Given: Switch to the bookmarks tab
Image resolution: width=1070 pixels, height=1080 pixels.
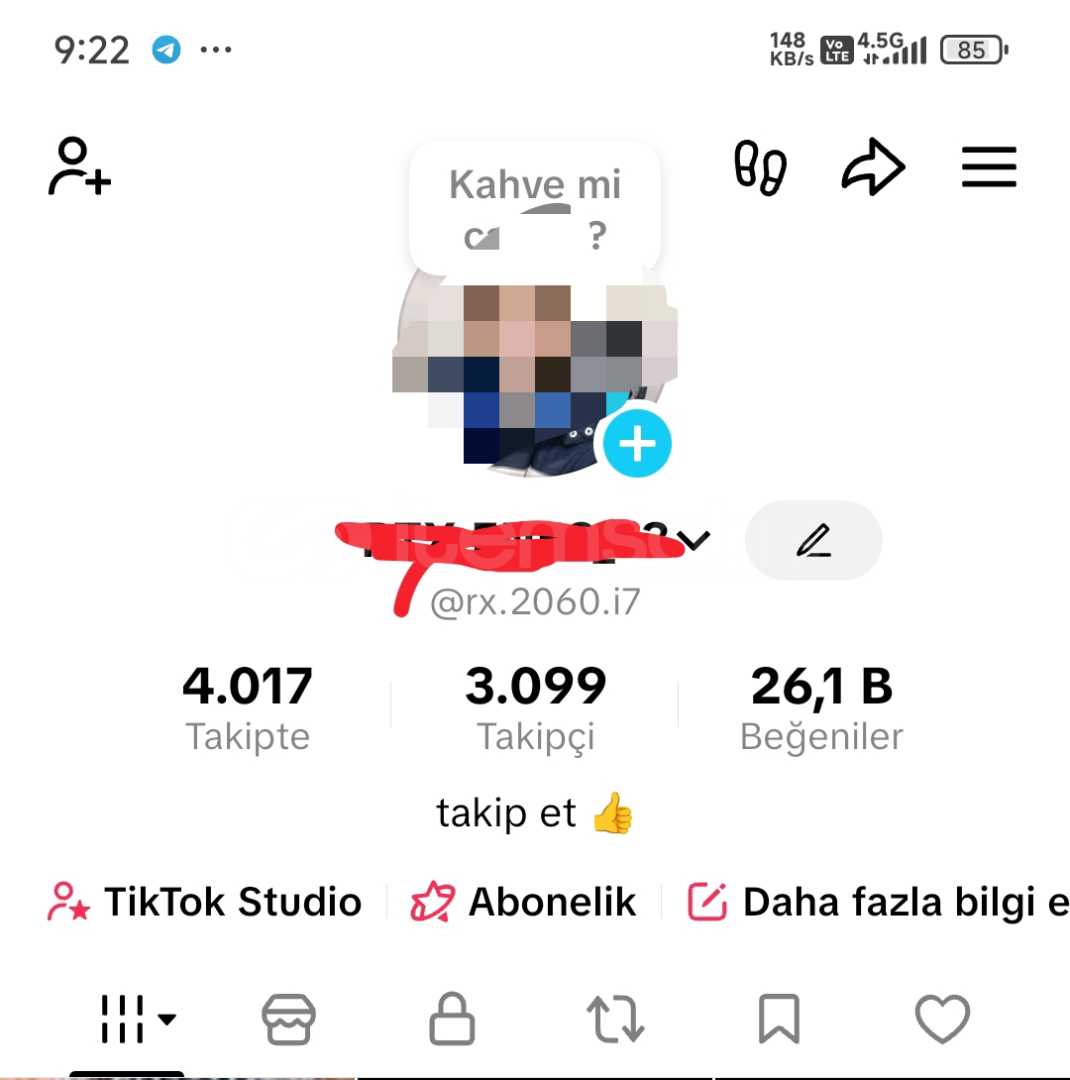Looking at the screenshot, I should click(x=778, y=1020).
